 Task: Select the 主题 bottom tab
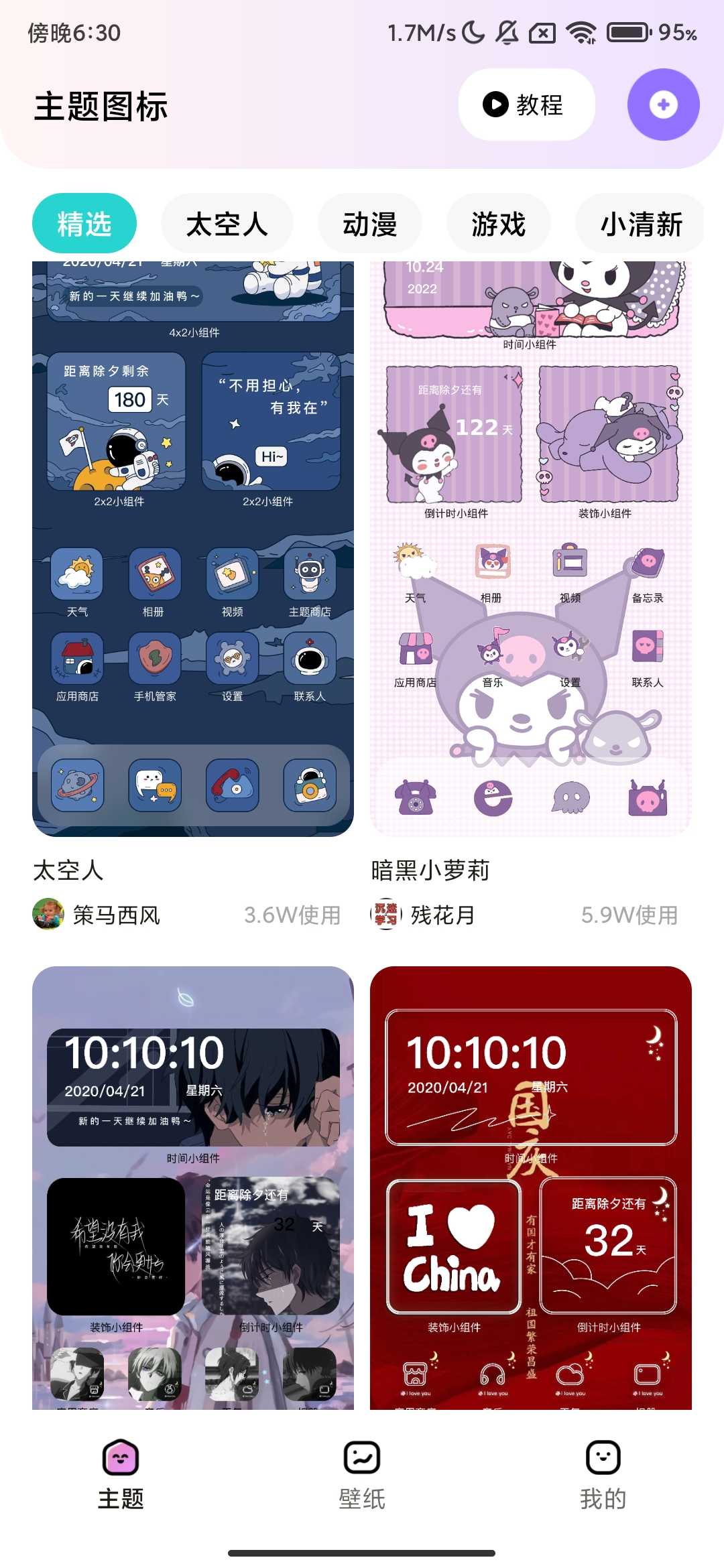(121, 1474)
